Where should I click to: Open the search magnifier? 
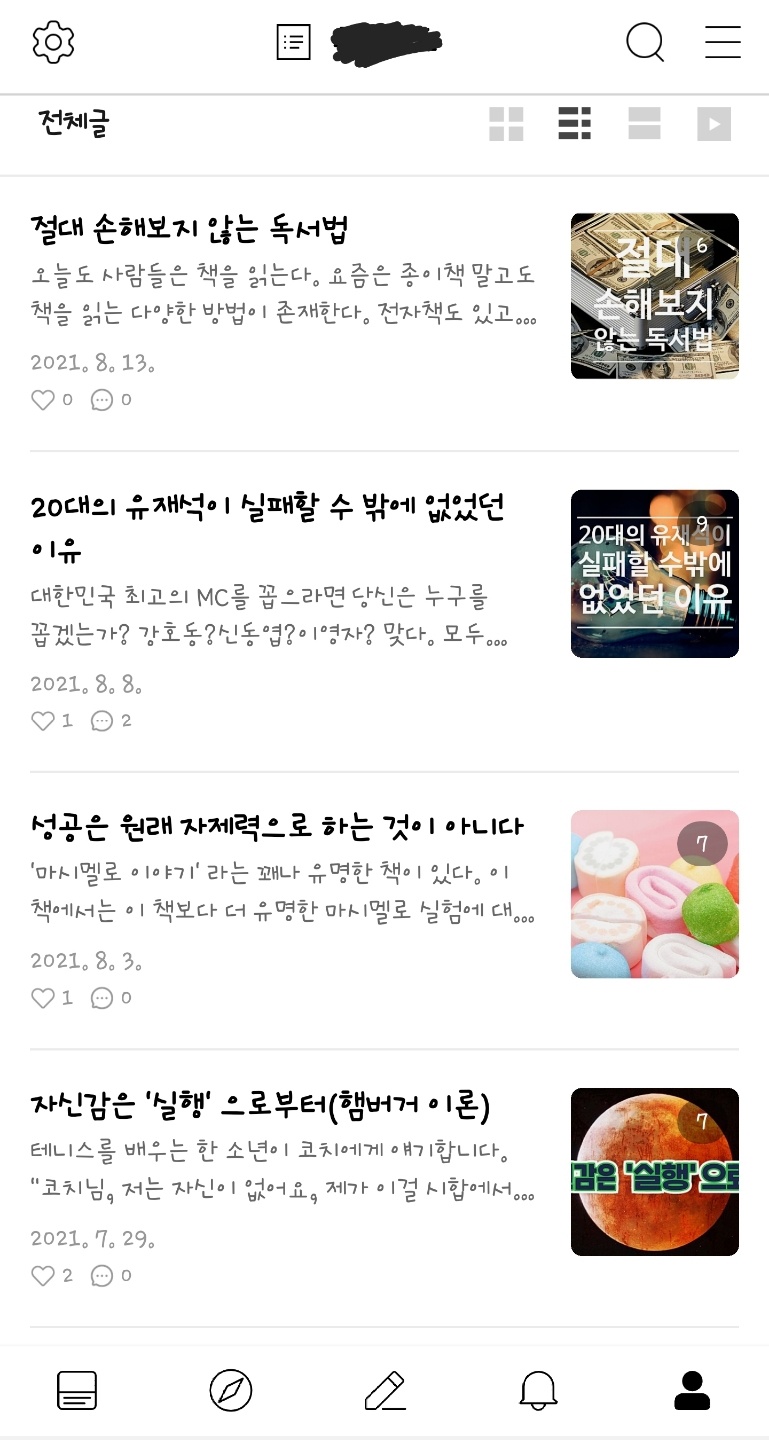click(x=645, y=42)
